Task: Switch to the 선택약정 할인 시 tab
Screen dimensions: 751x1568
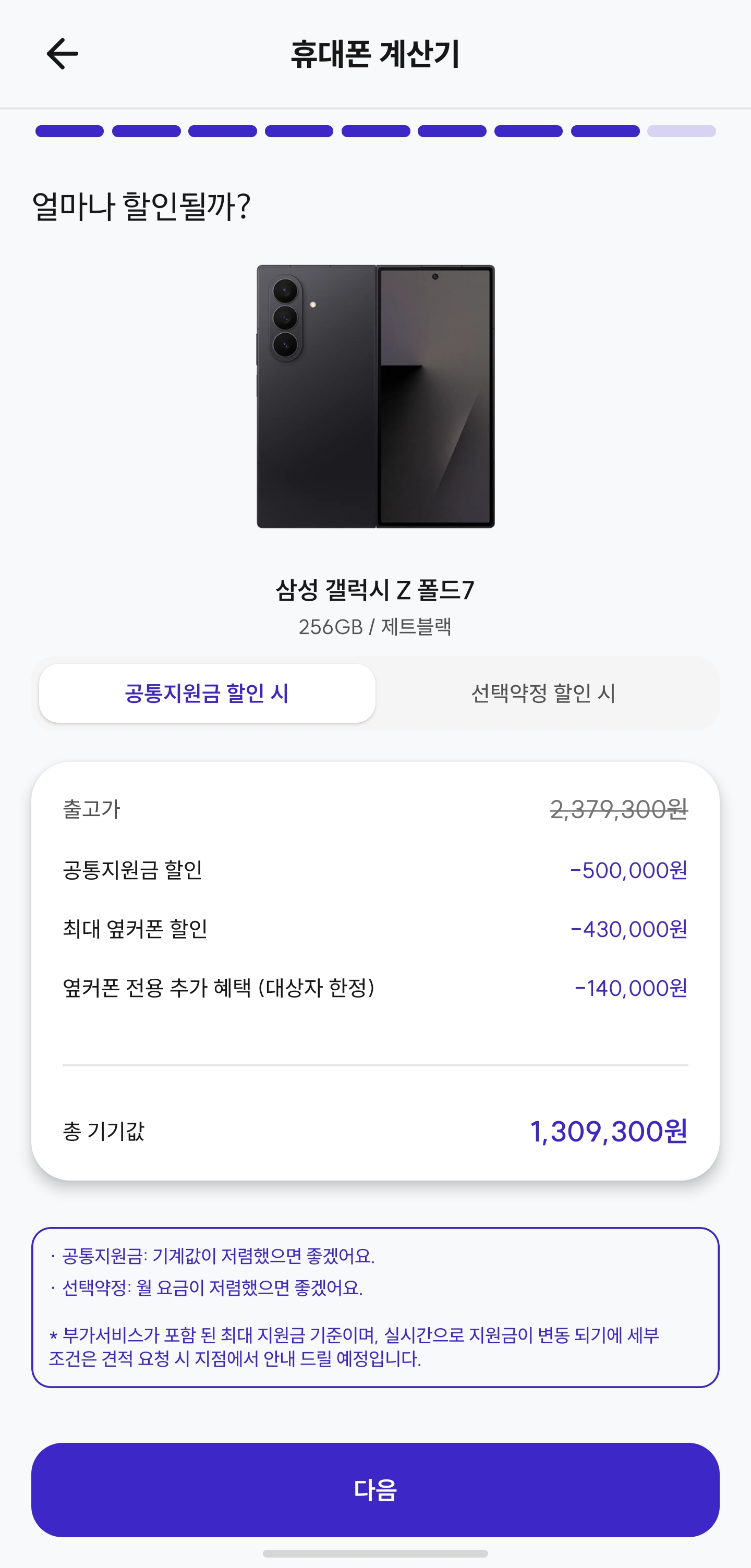Action: click(543, 694)
